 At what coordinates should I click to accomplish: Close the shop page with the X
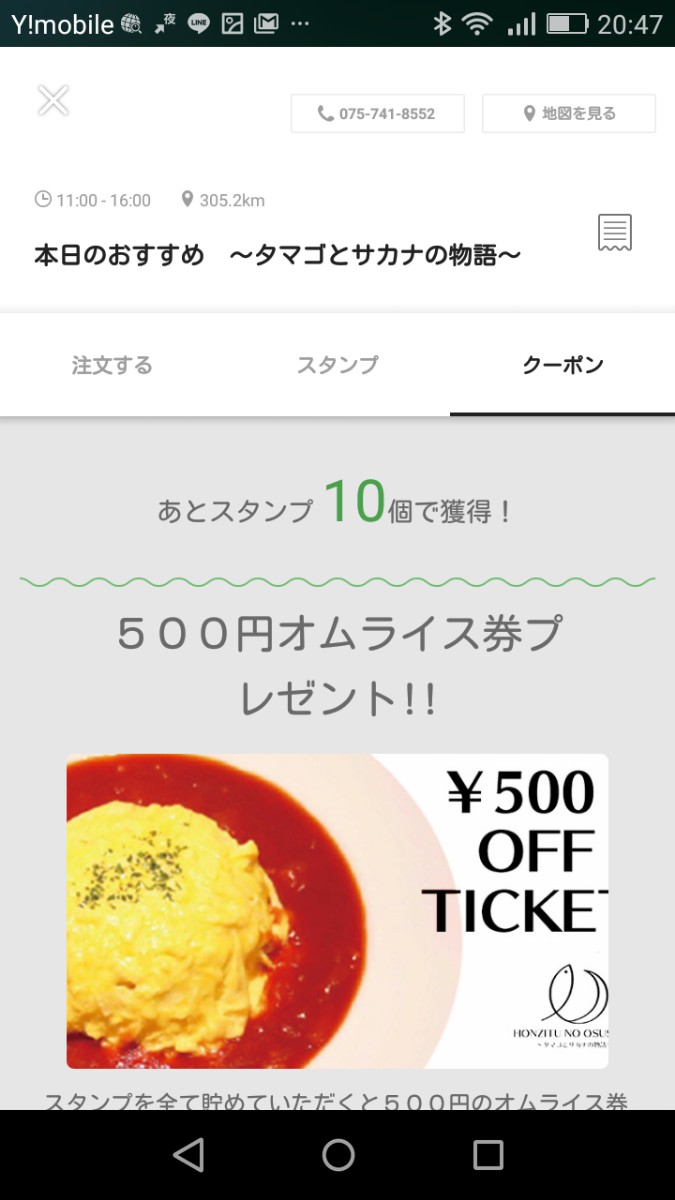pyautogui.click(x=53, y=100)
